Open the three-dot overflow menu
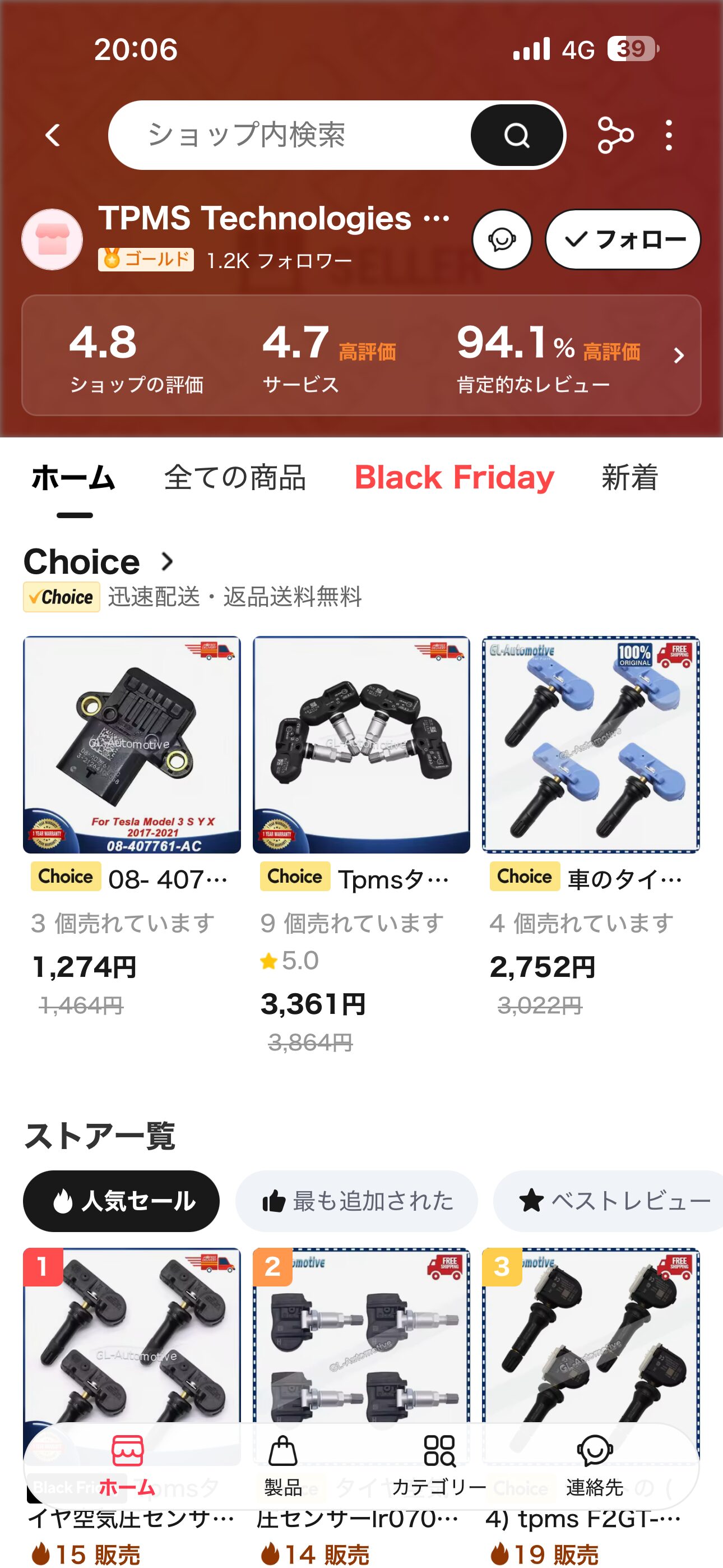The image size is (723, 1568). click(669, 135)
